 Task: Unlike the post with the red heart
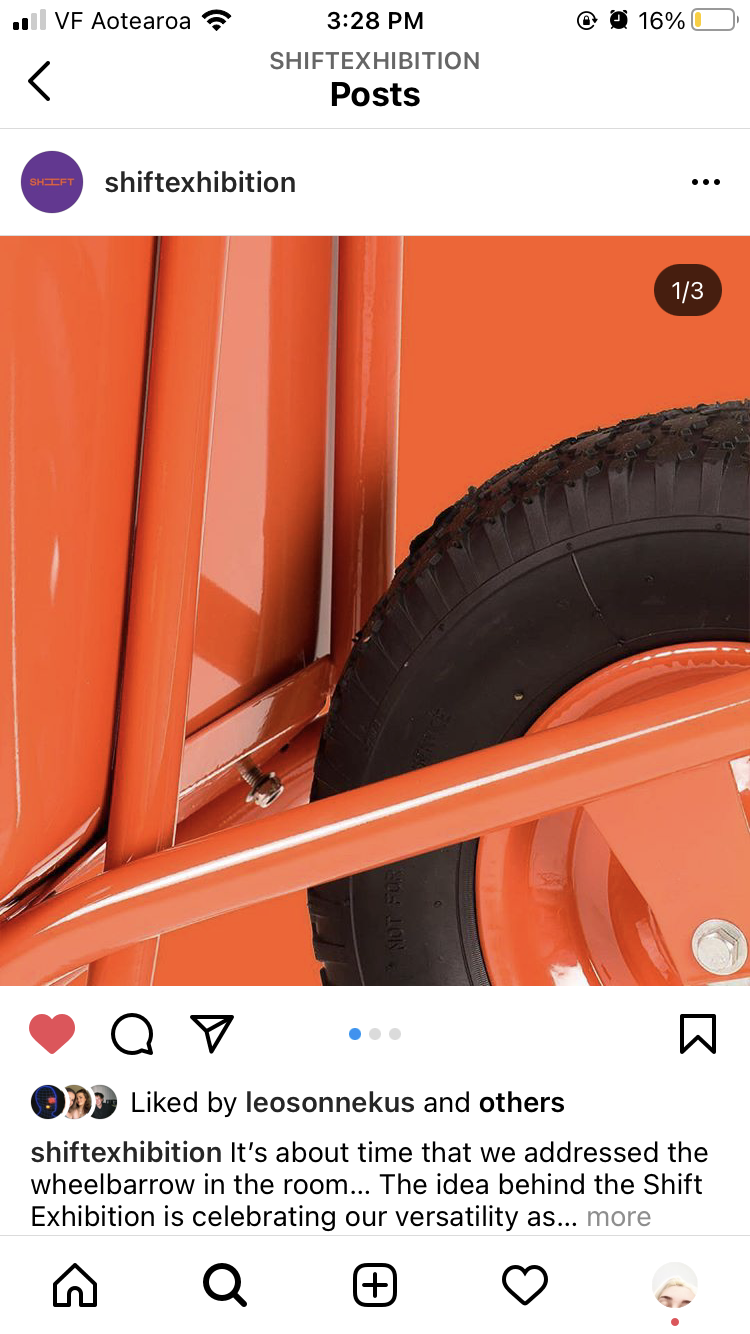pyautogui.click(x=52, y=1033)
